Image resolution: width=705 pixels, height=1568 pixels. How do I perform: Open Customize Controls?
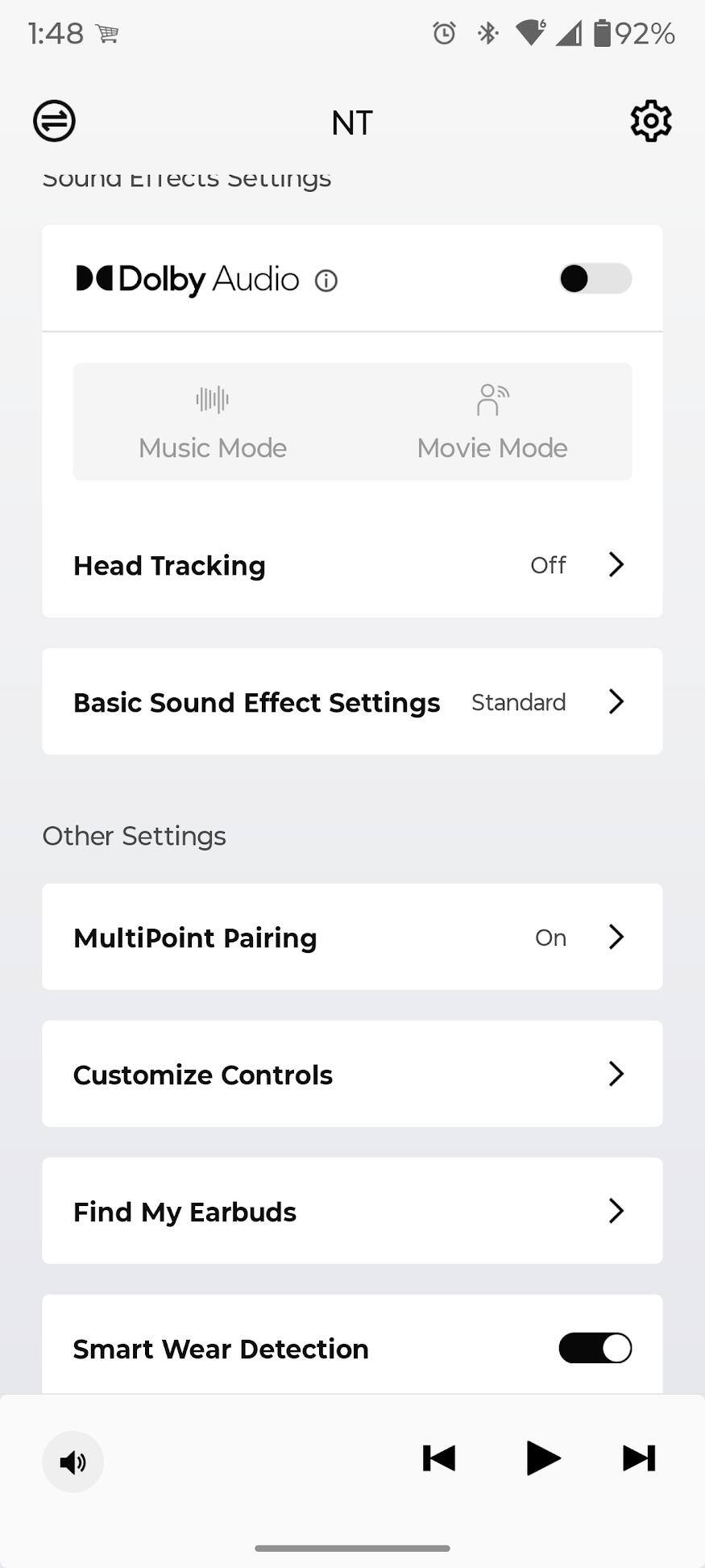352,1075
